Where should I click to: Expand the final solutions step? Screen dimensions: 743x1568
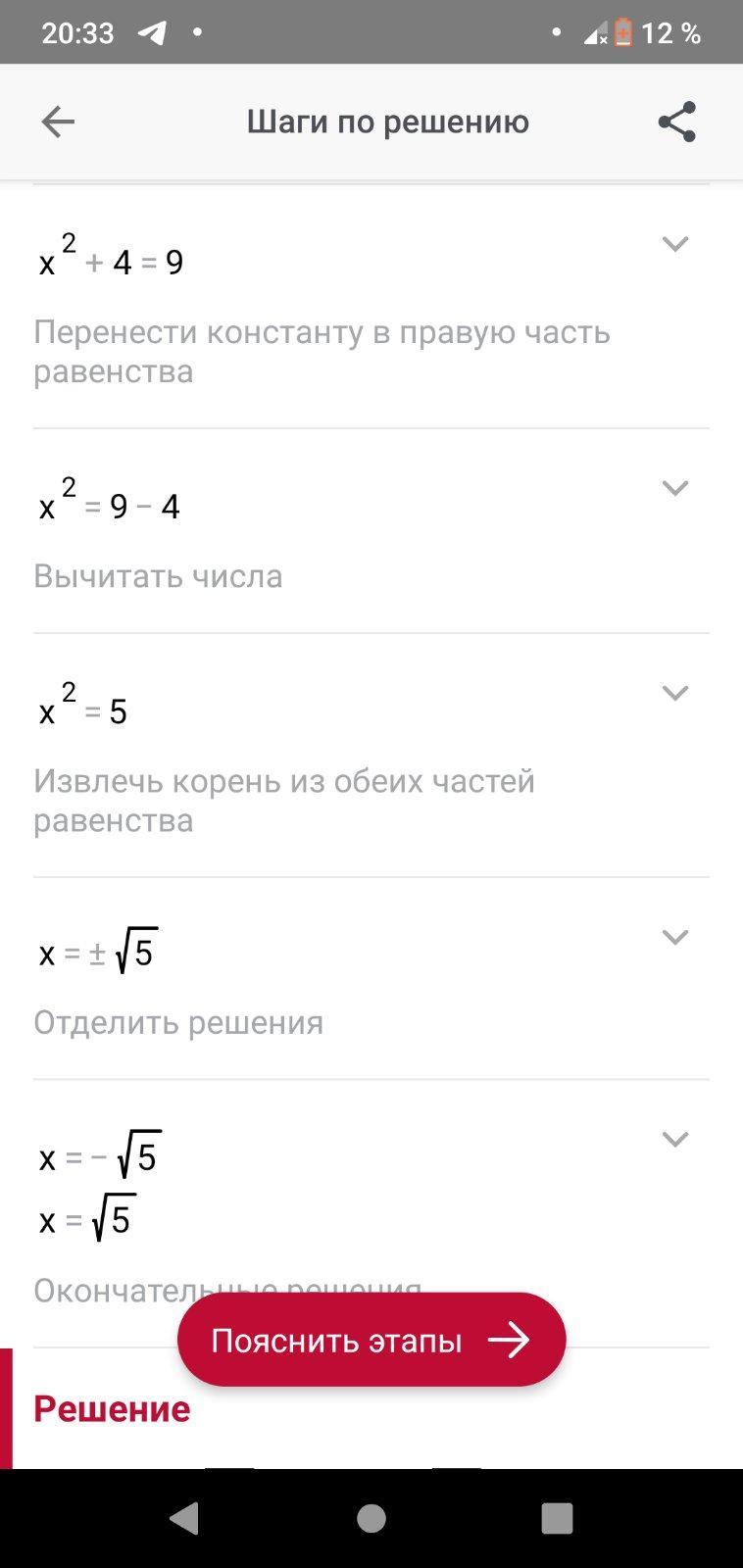tap(674, 1139)
